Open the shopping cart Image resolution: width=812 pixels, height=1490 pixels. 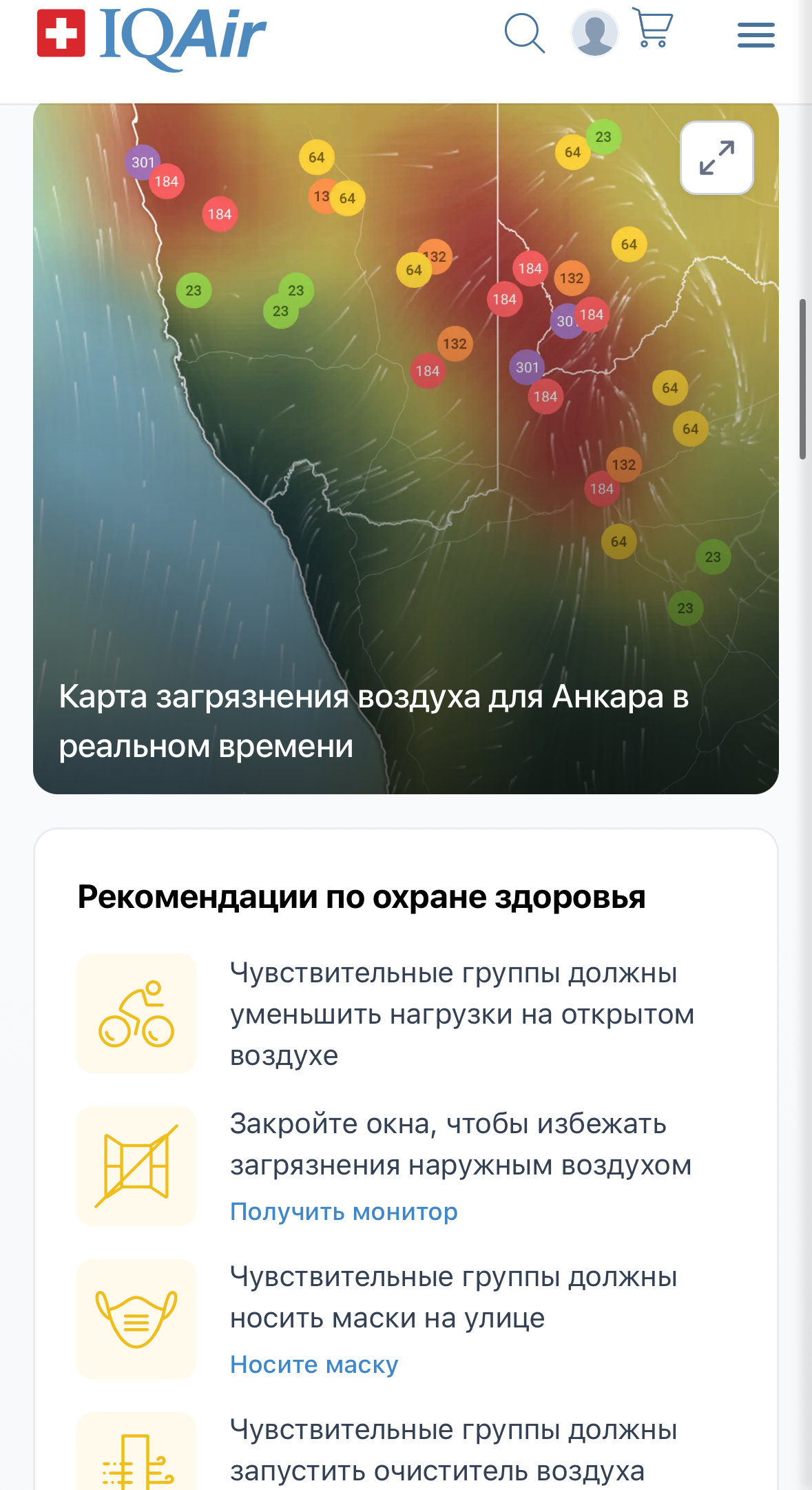coord(652,28)
